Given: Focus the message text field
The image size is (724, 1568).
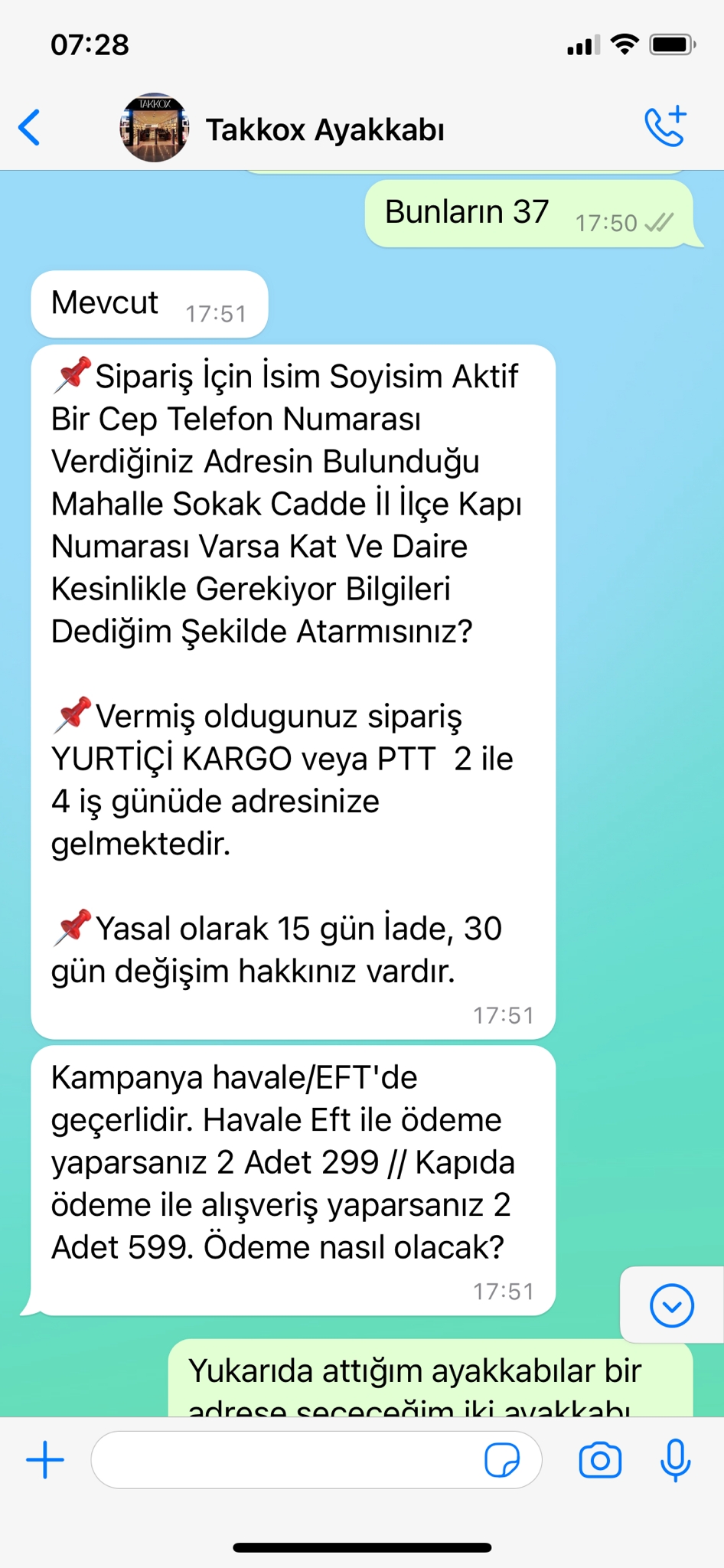Looking at the screenshot, I should pos(283,1460).
